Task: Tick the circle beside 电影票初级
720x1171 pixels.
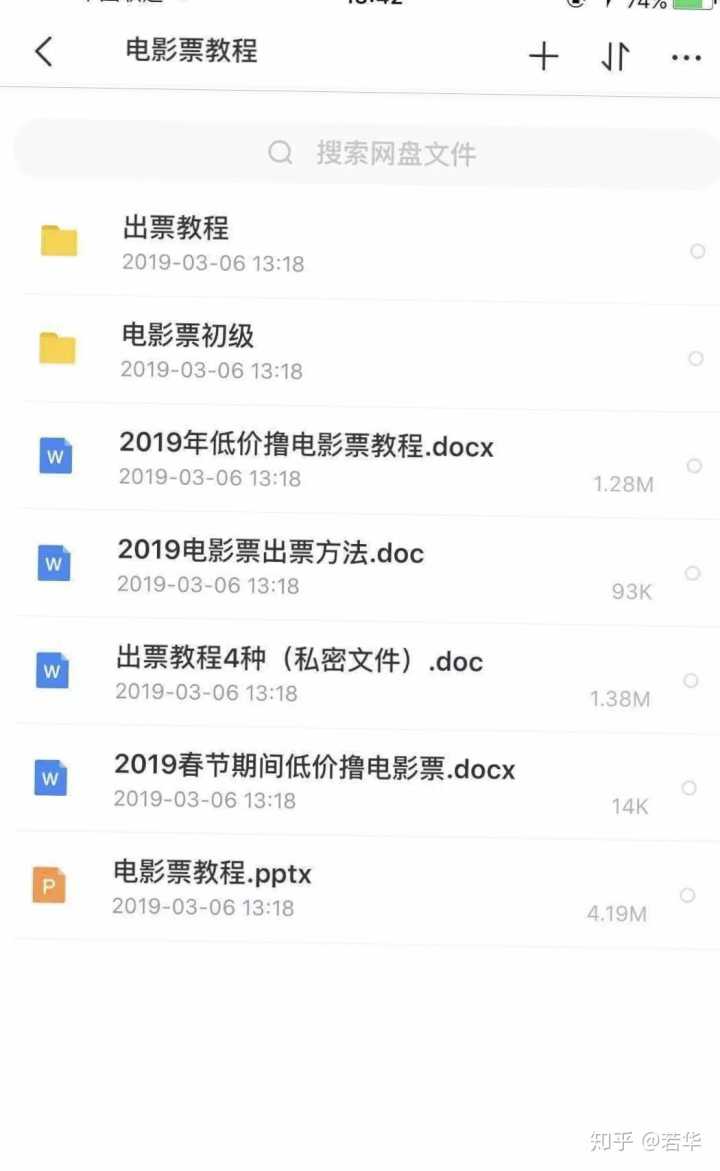Action: (x=696, y=358)
